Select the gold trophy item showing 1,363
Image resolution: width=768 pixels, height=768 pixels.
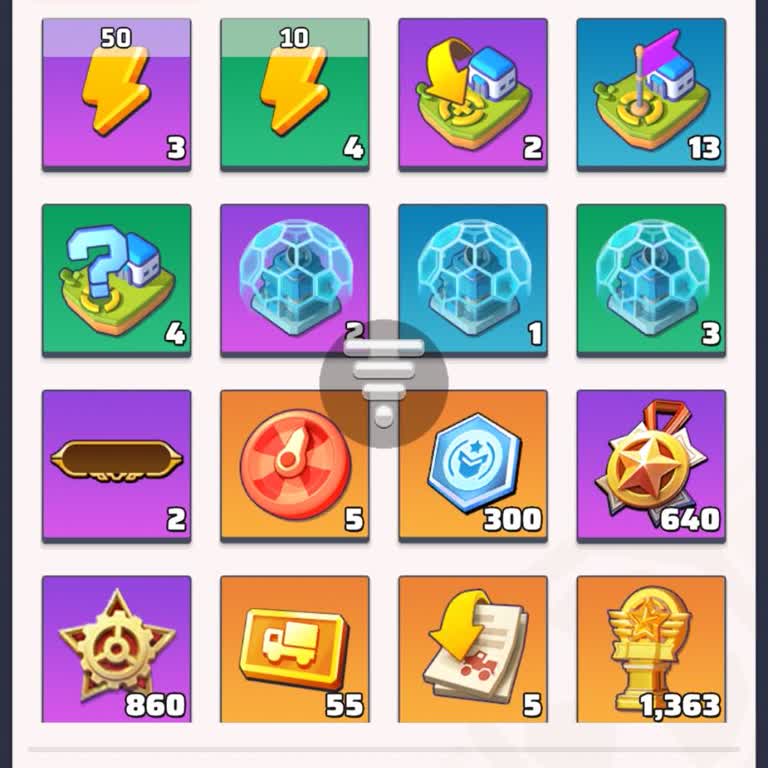click(651, 648)
